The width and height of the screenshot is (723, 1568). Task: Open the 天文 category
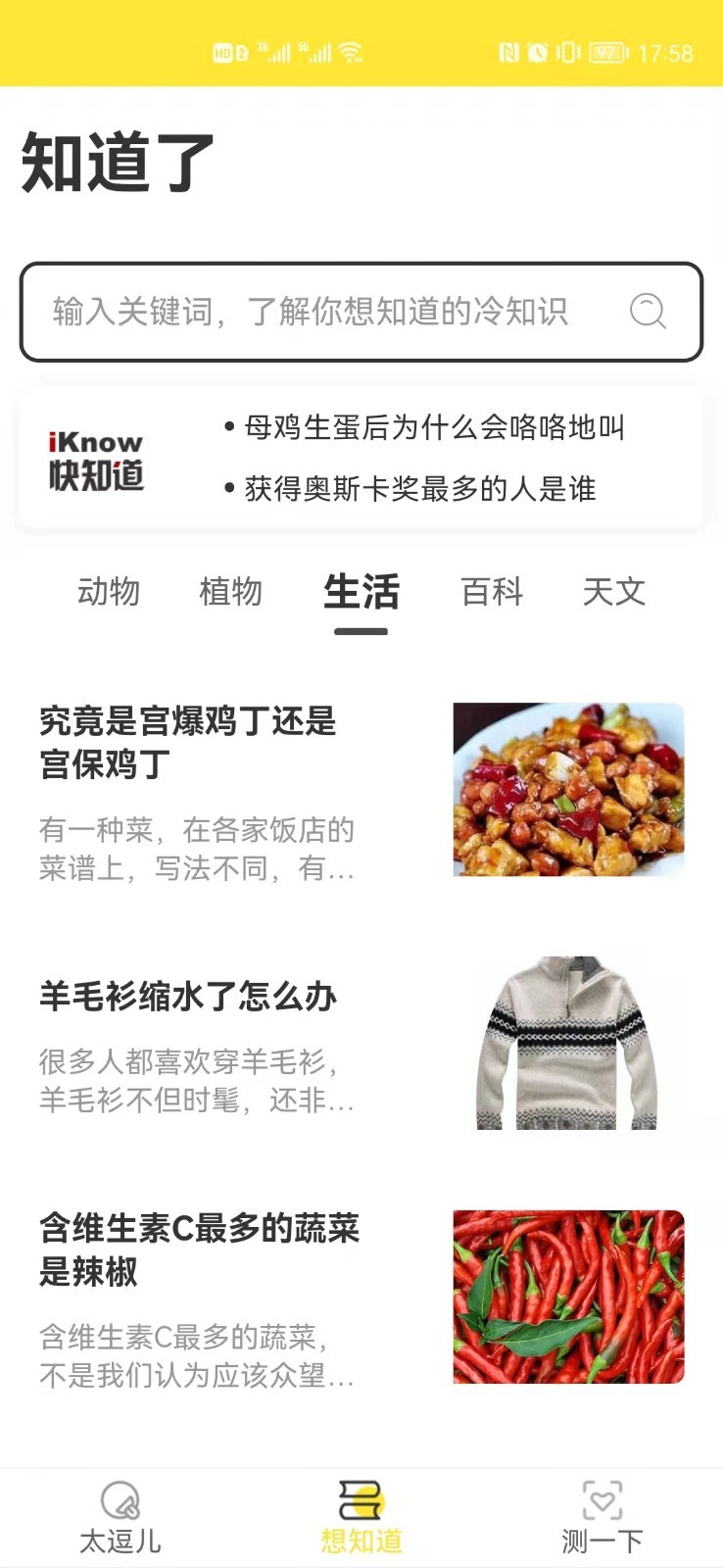tap(613, 592)
